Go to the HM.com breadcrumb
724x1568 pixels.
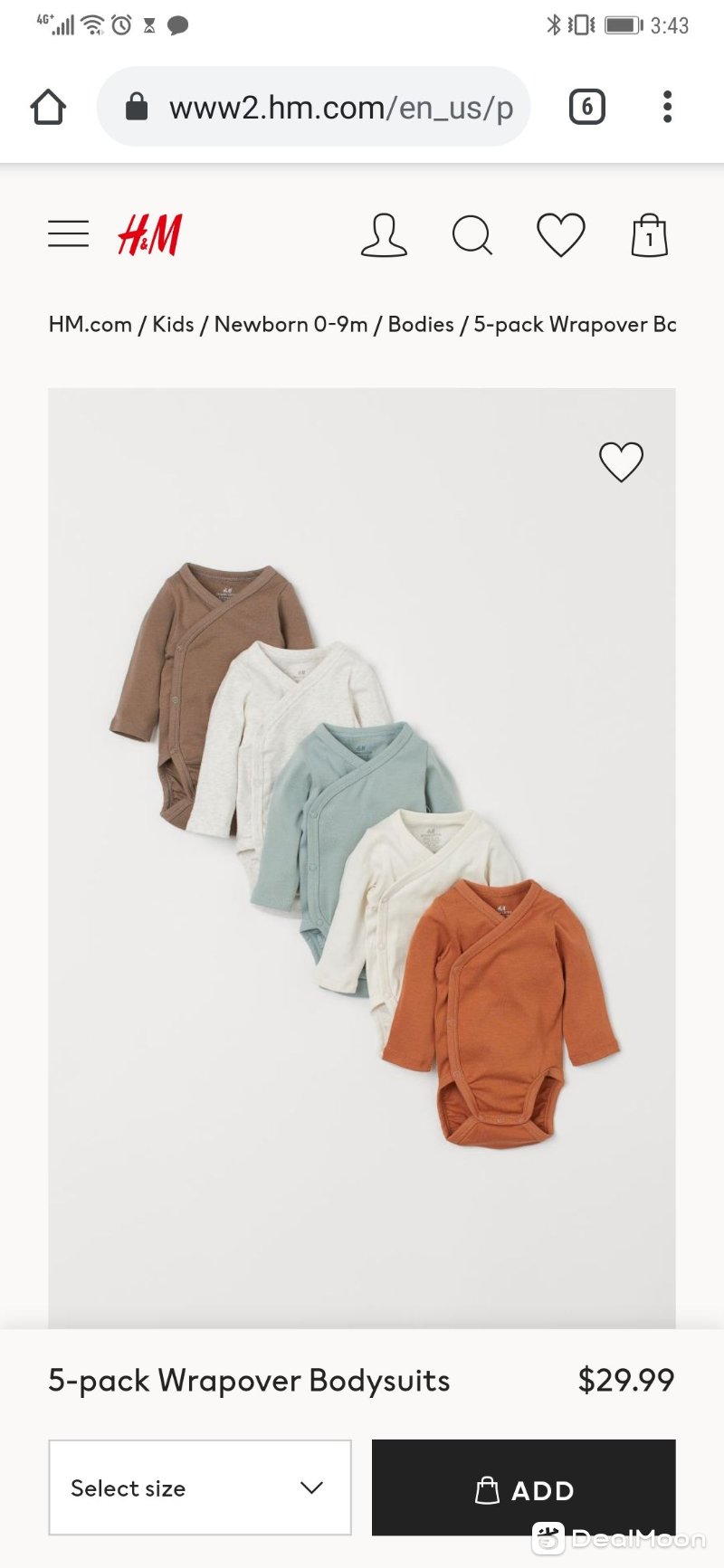point(90,324)
